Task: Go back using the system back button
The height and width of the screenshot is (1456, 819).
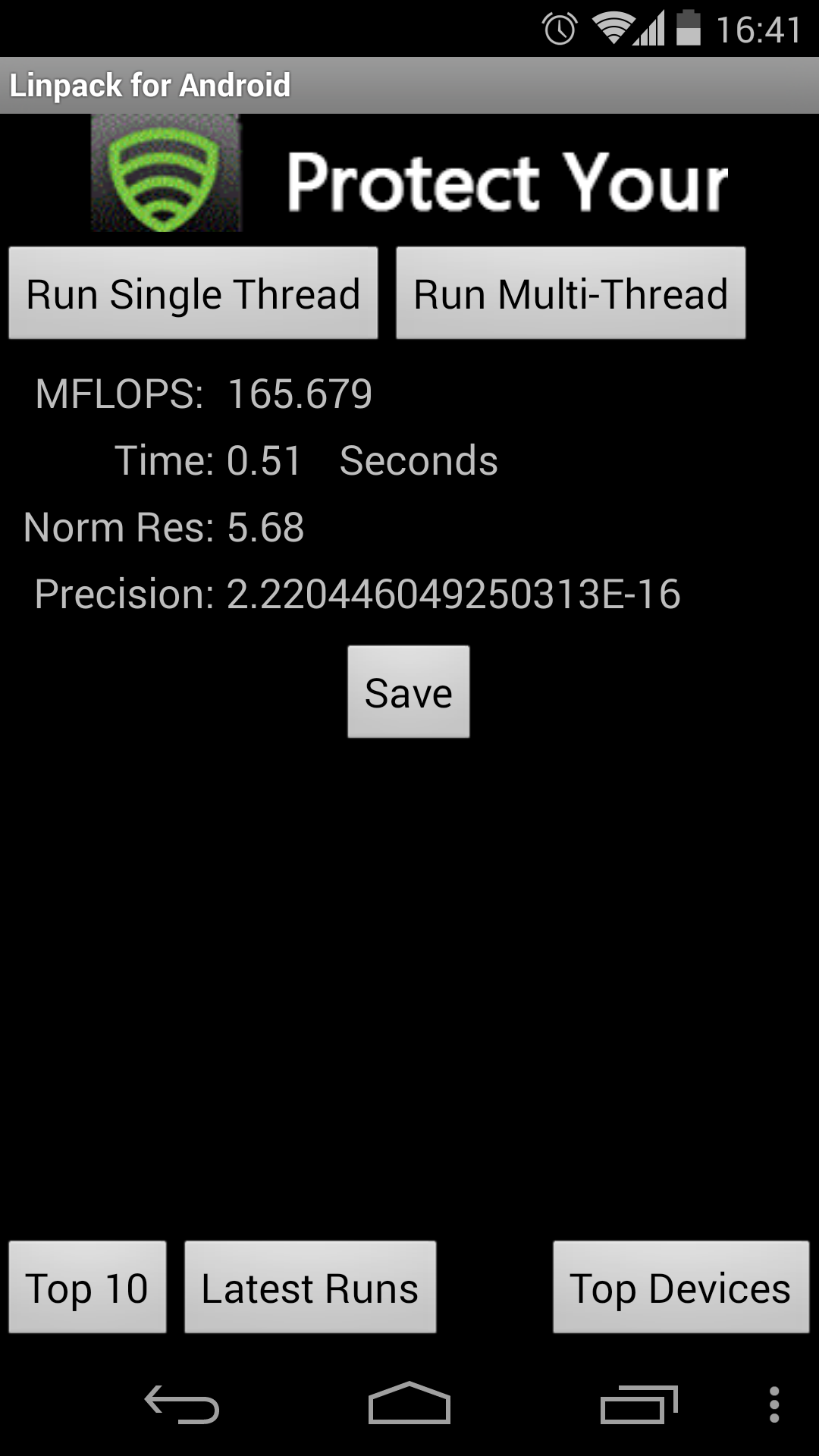Action: pyautogui.click(x=182, y=1404)
